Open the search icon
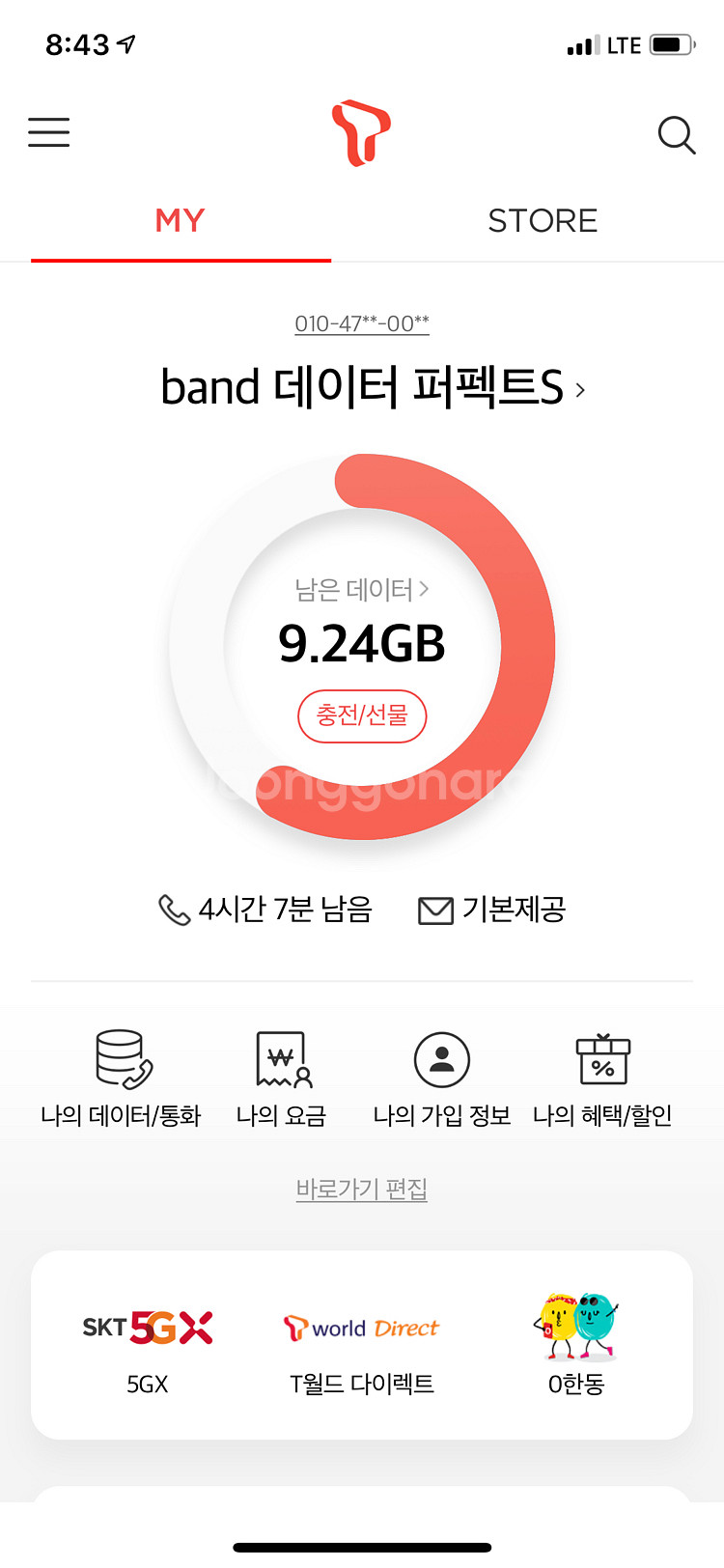 [676, 135]
